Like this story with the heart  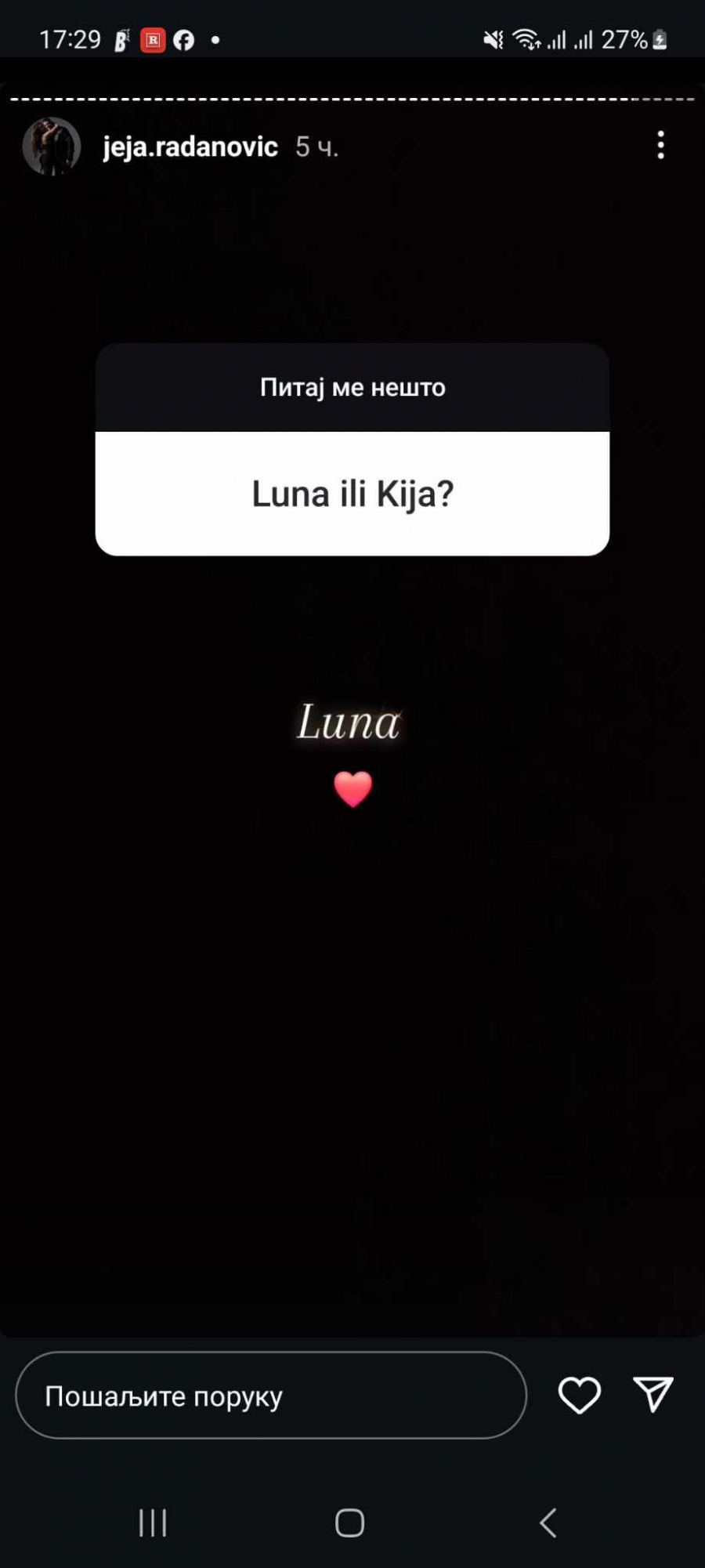(x=579, y=1395)
